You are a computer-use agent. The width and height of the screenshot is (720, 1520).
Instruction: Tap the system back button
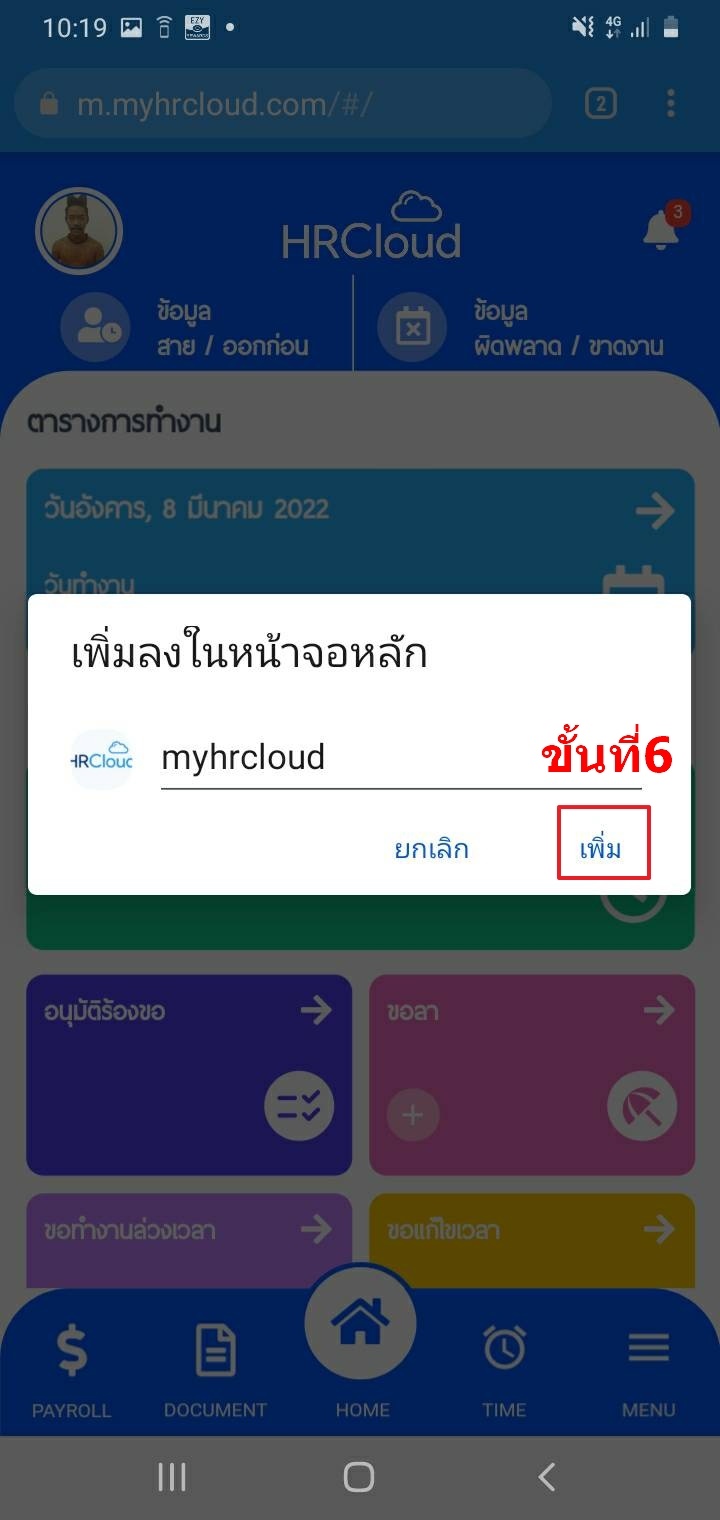[x=546, y=1477]
